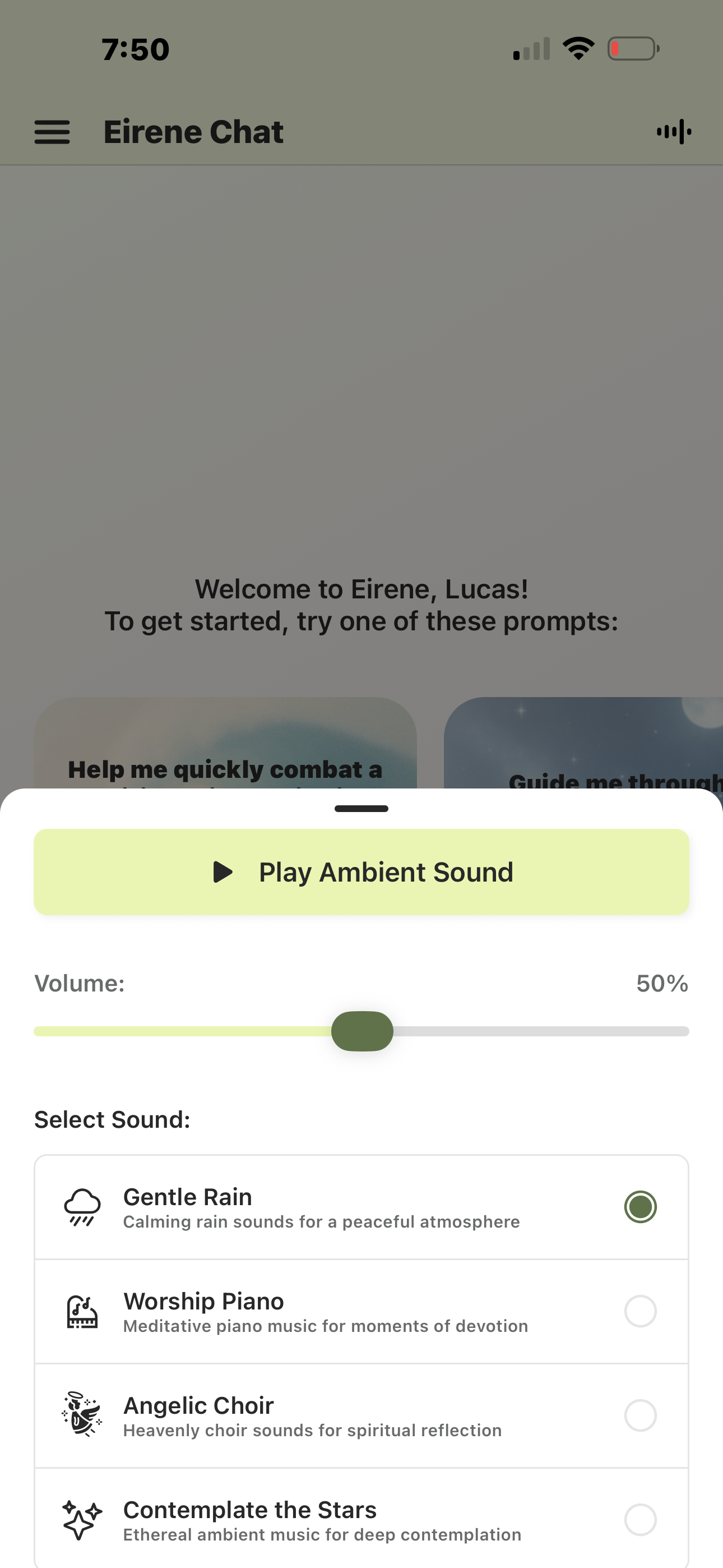This screenshot has height=1568, width=723.
Task: Deselect the Gentle Rain radio button
Action: pyautogui.click(x=639, y=1206)
